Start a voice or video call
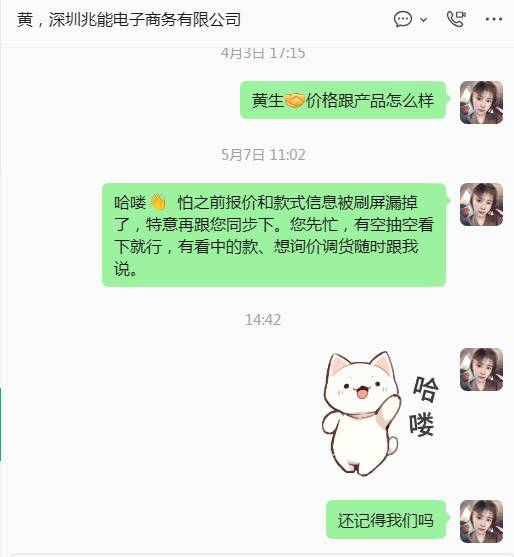Viewport: 514px width, 557px height. pos(456,19)
